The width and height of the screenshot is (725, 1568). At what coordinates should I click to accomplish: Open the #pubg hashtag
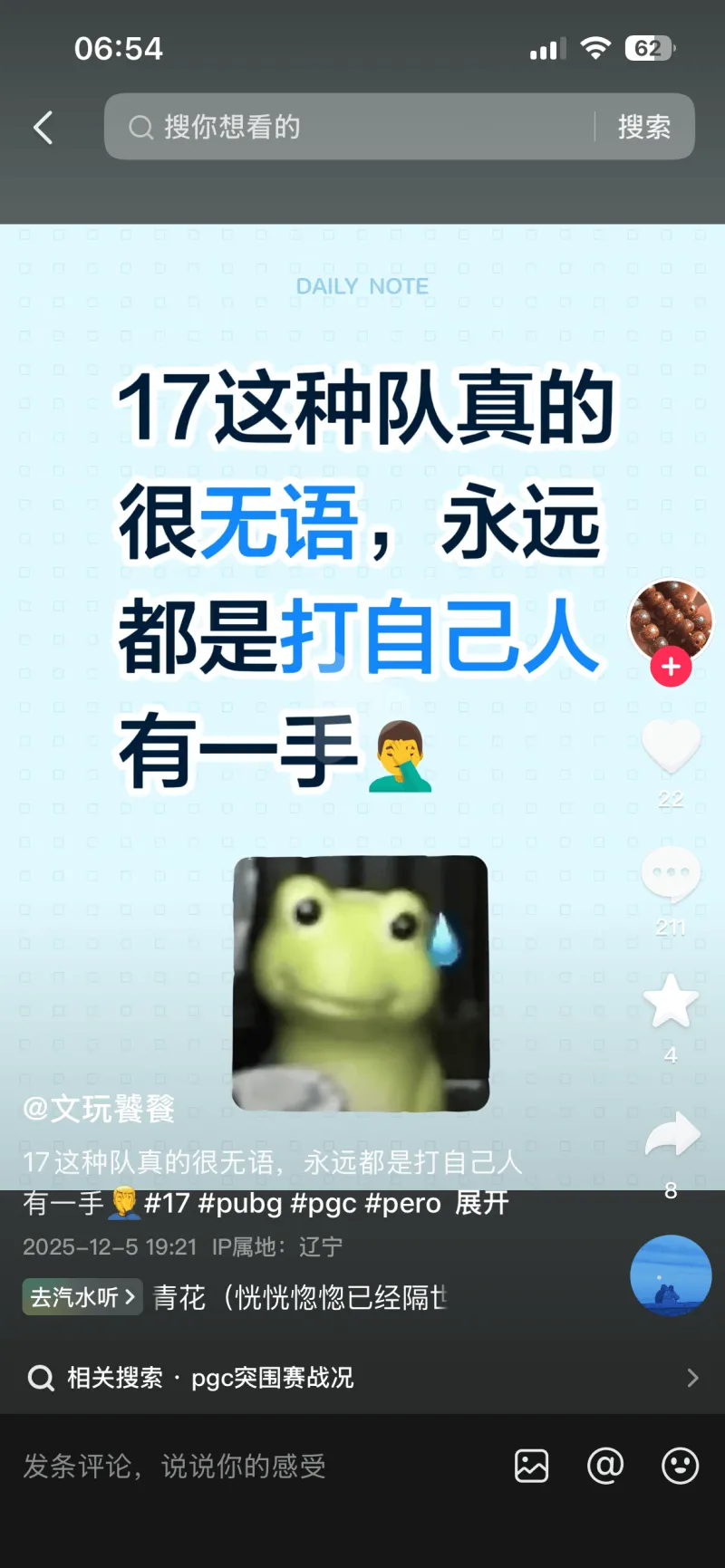pos(240,1203)
